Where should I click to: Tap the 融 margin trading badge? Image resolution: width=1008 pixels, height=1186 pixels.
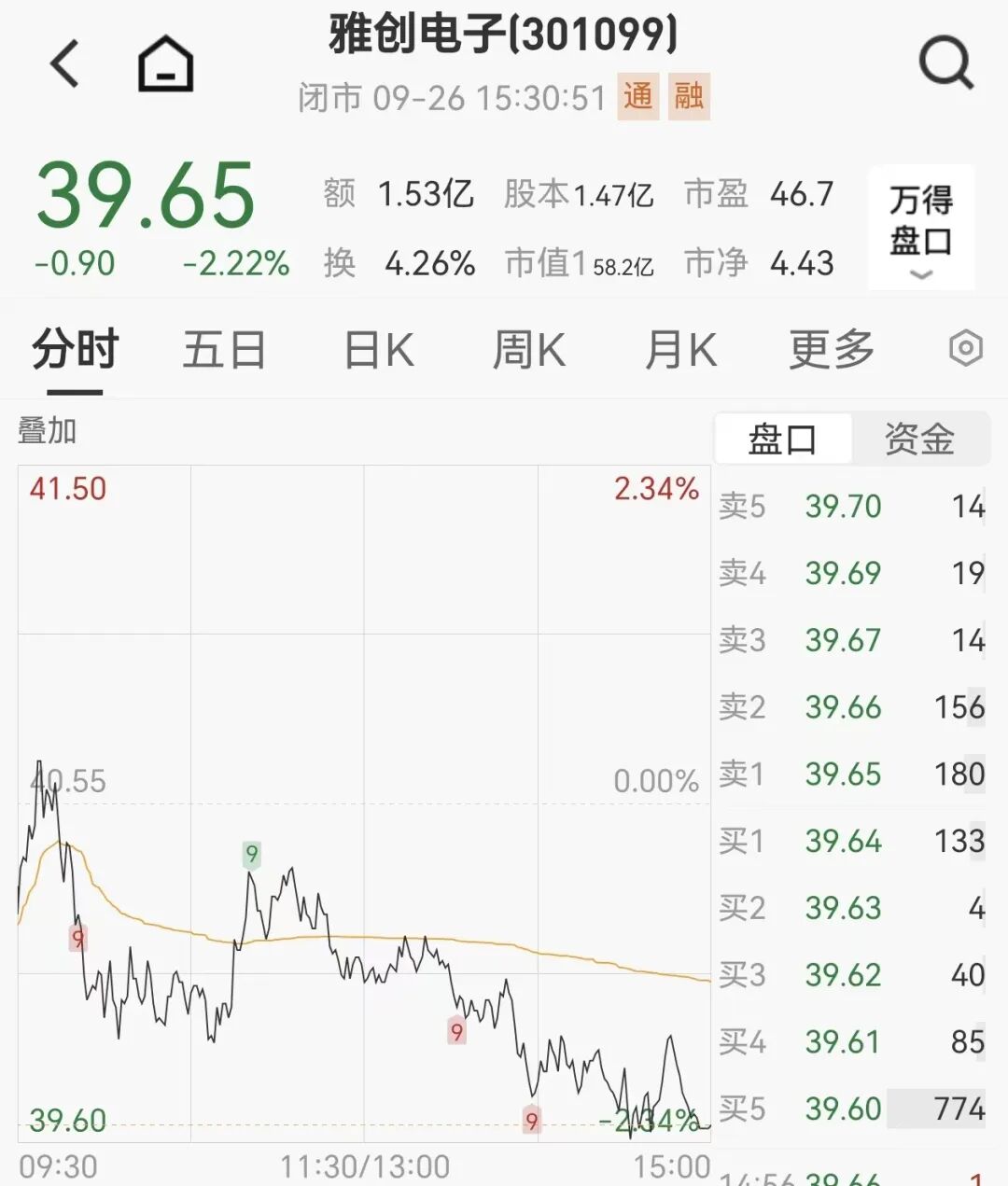point(689,96)
